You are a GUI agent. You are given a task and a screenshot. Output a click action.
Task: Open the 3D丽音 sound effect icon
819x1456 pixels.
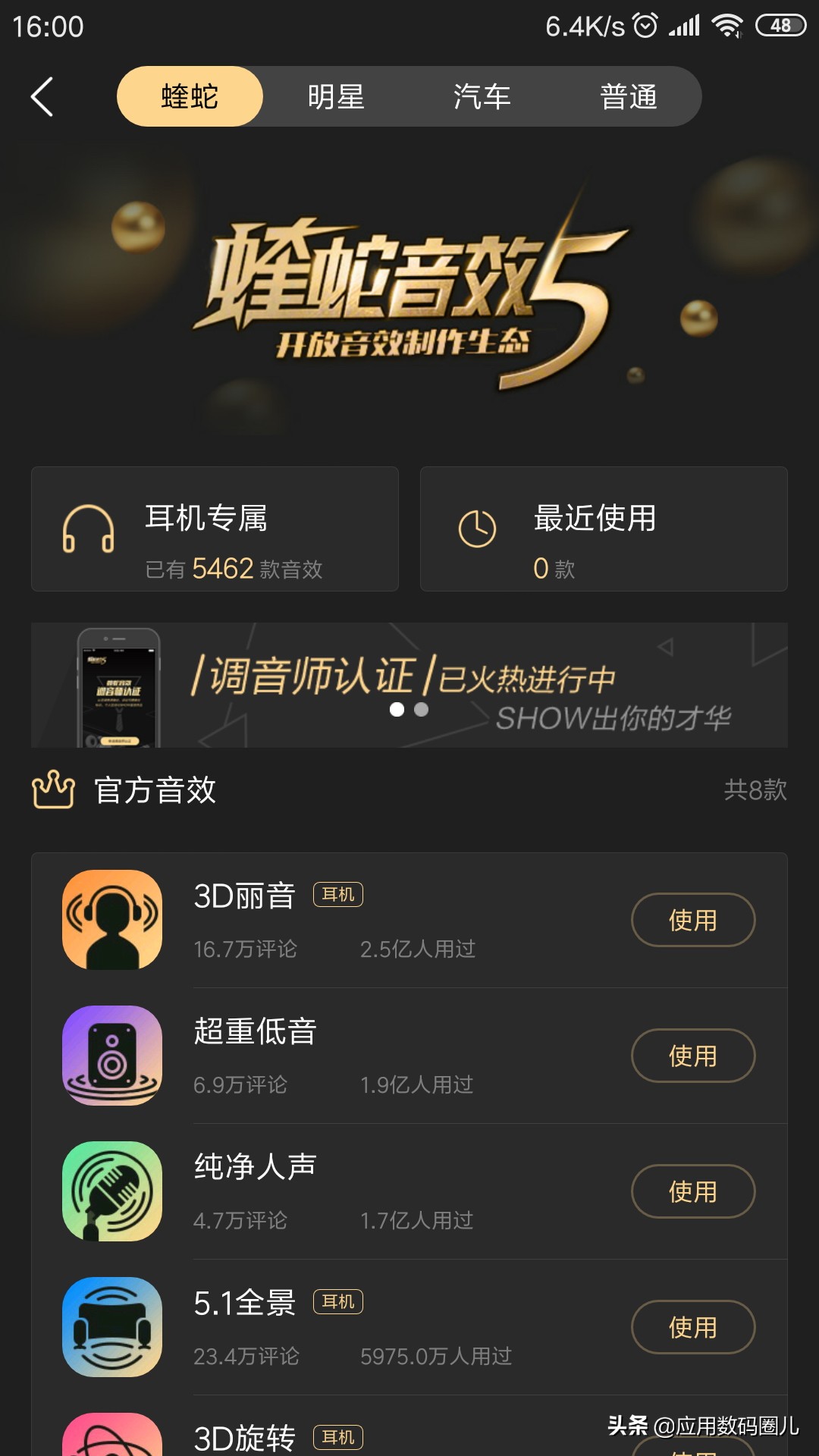(111, 918)
